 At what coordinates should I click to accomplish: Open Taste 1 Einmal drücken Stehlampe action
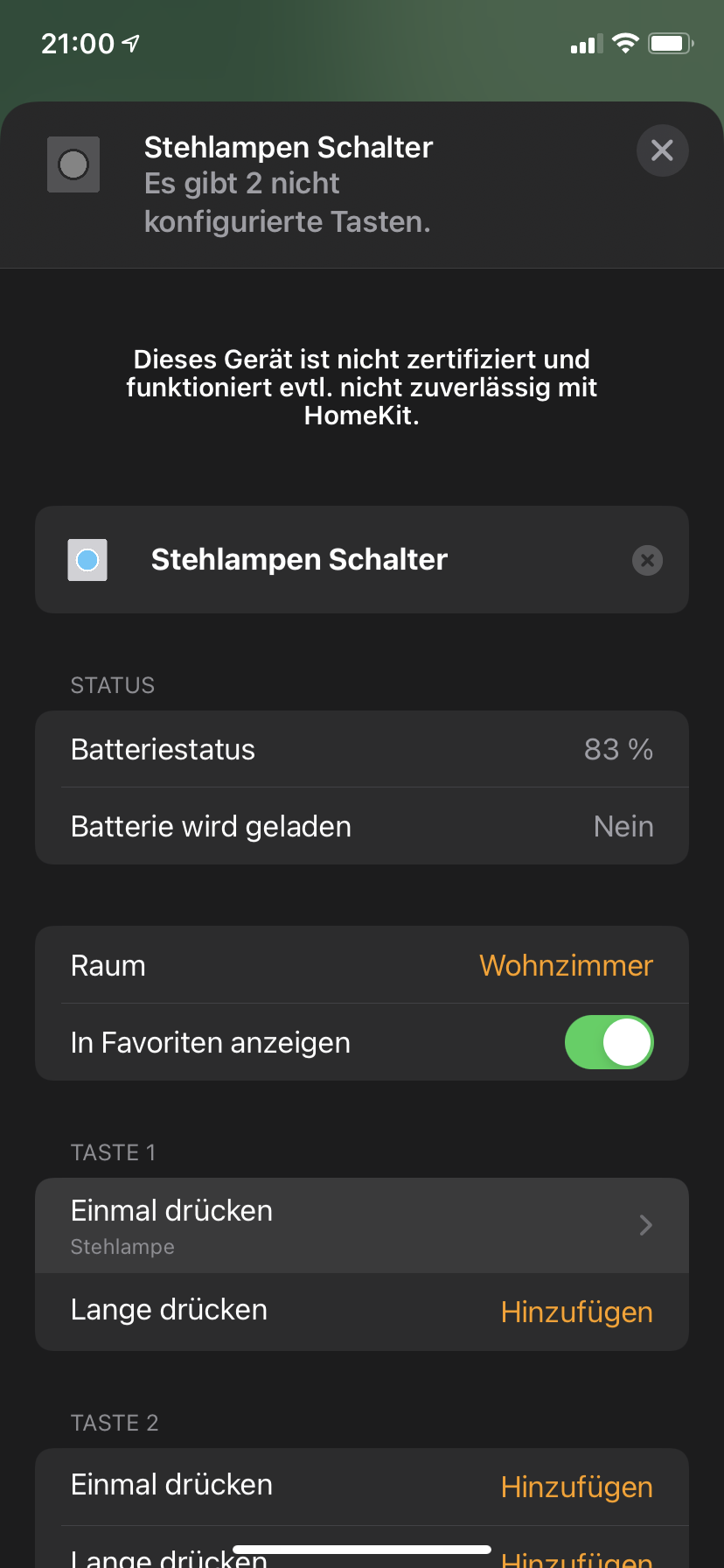click(x=362, y=1225)
